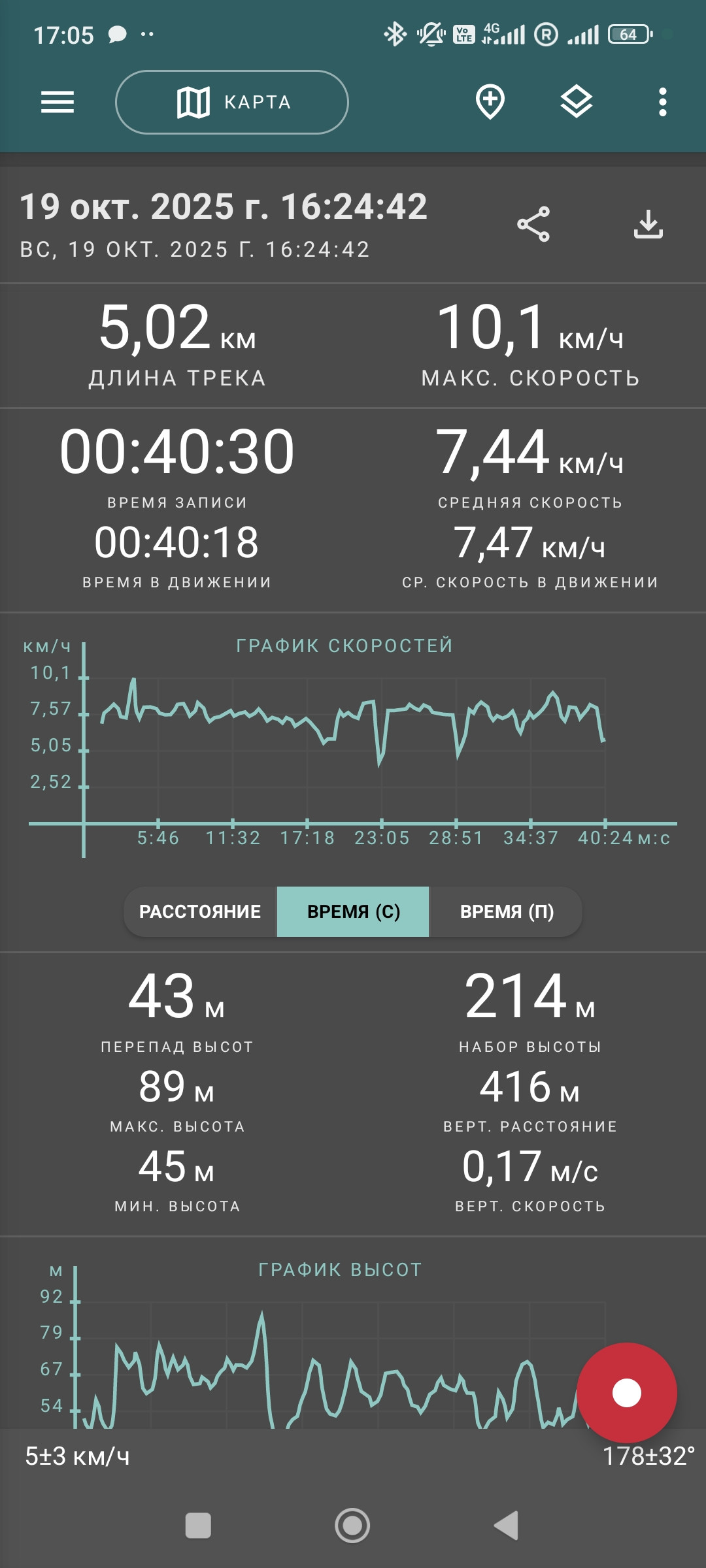
Task: Share this recorded track
Action: click(x=533, y=225)
